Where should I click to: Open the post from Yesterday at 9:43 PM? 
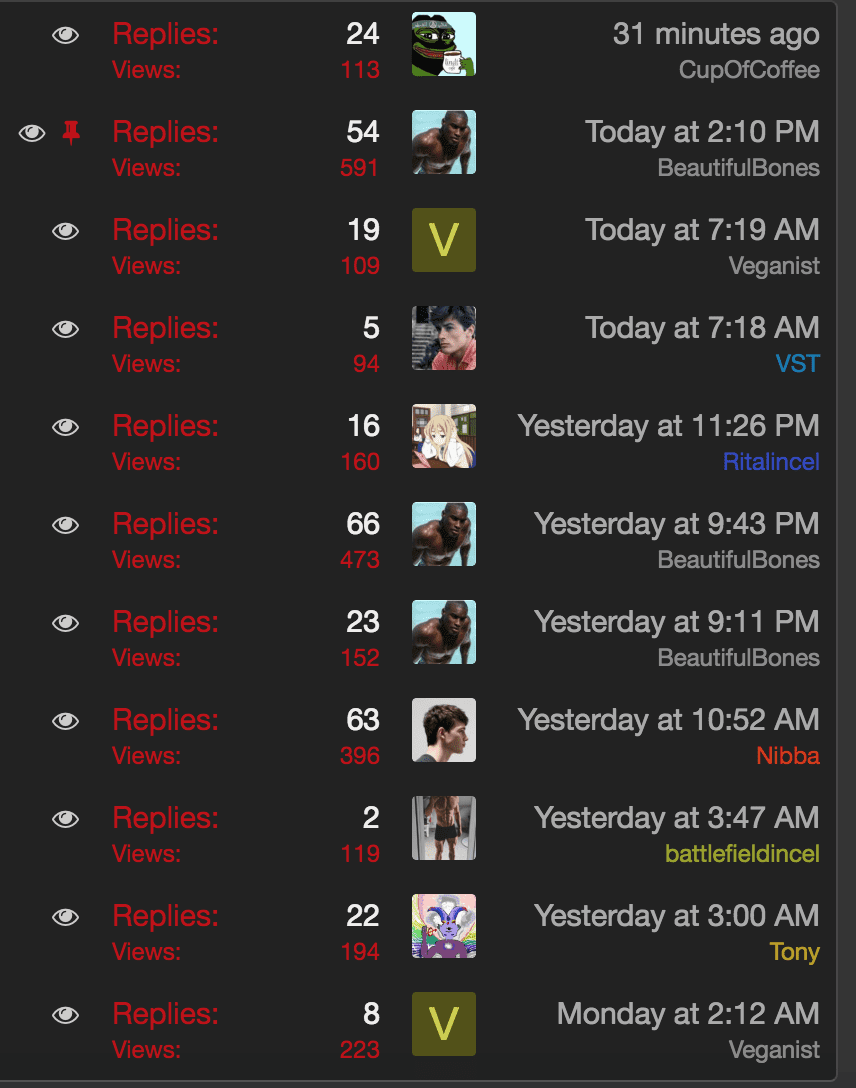[676, 524]
